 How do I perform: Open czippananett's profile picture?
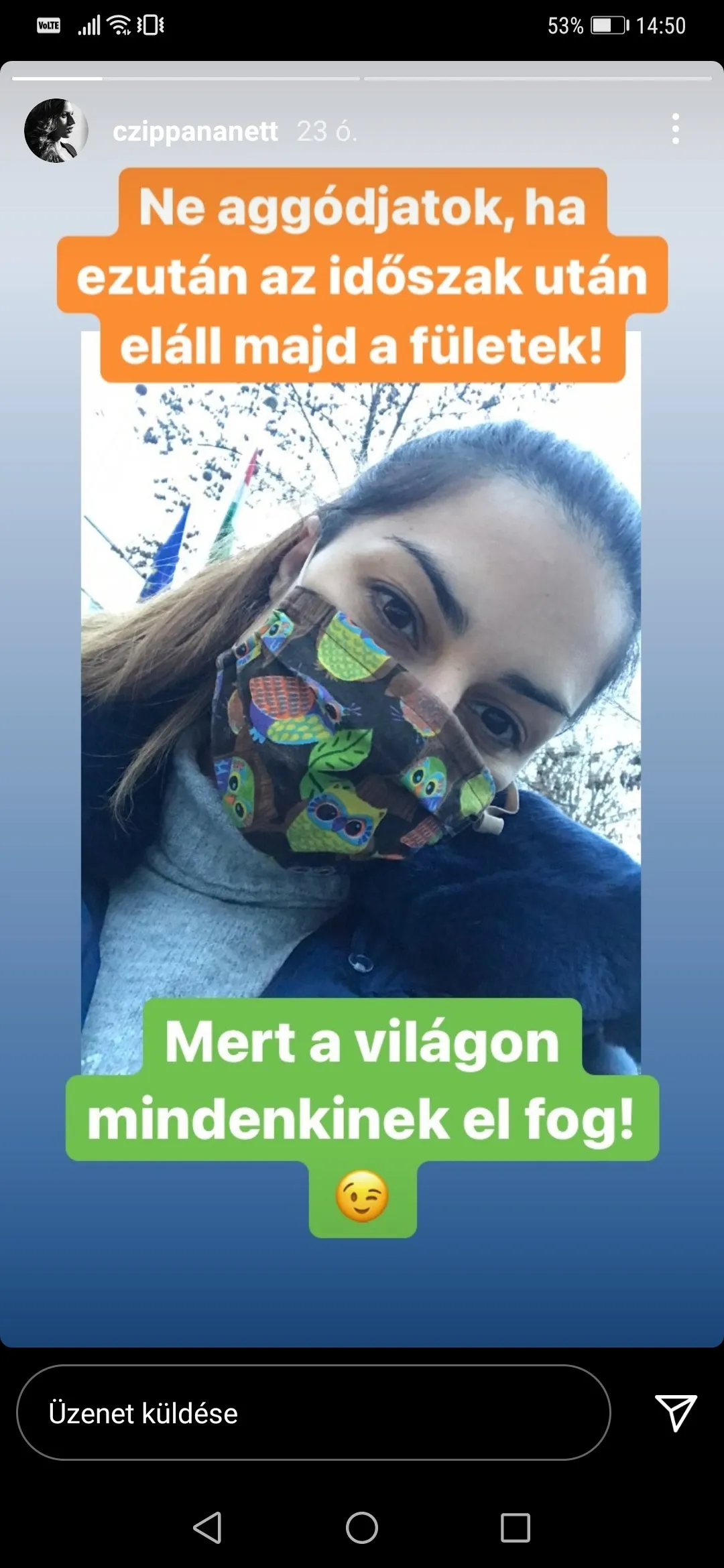(x=56, y=131)
